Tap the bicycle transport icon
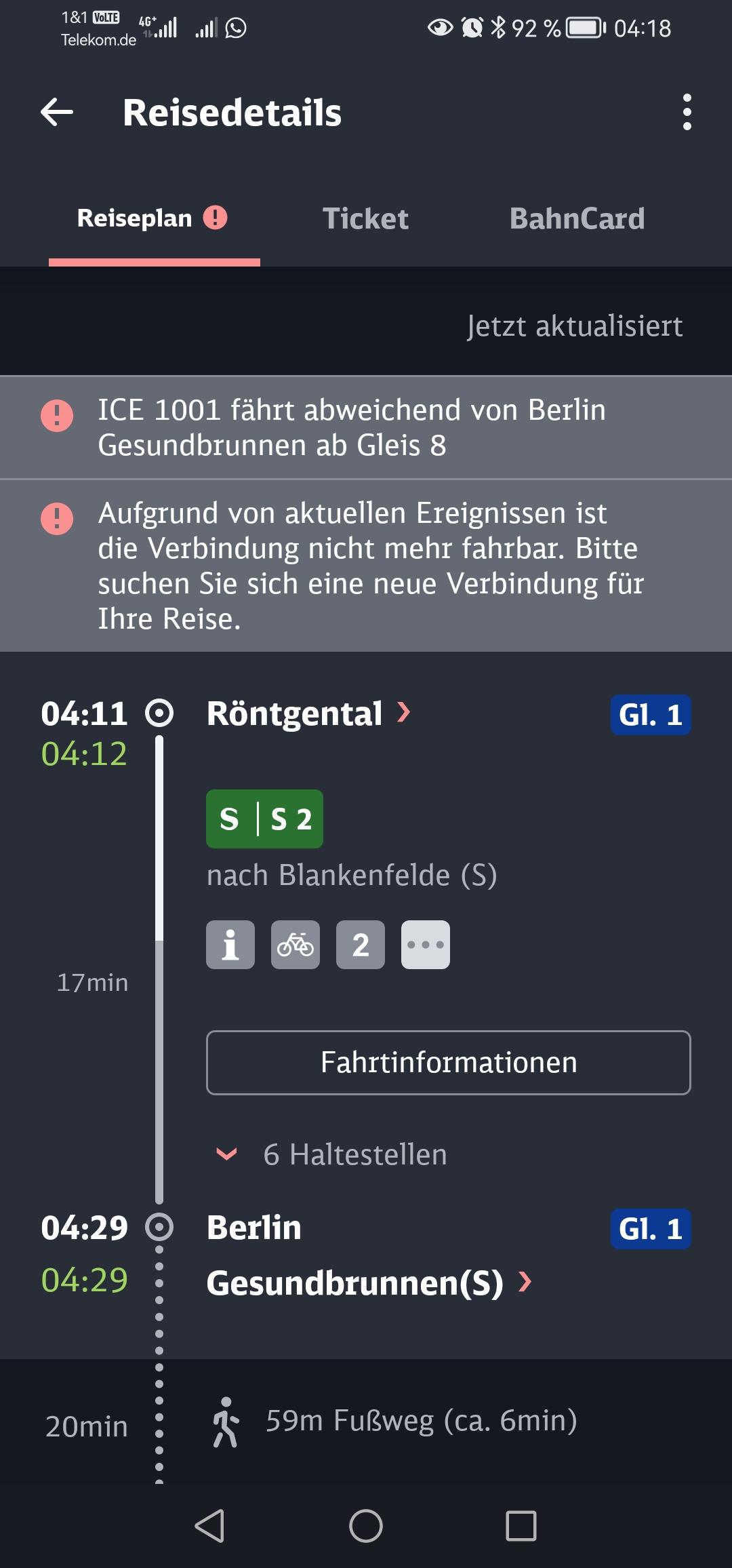Viewport: 732px width, 1568px height. coord(296,945)
